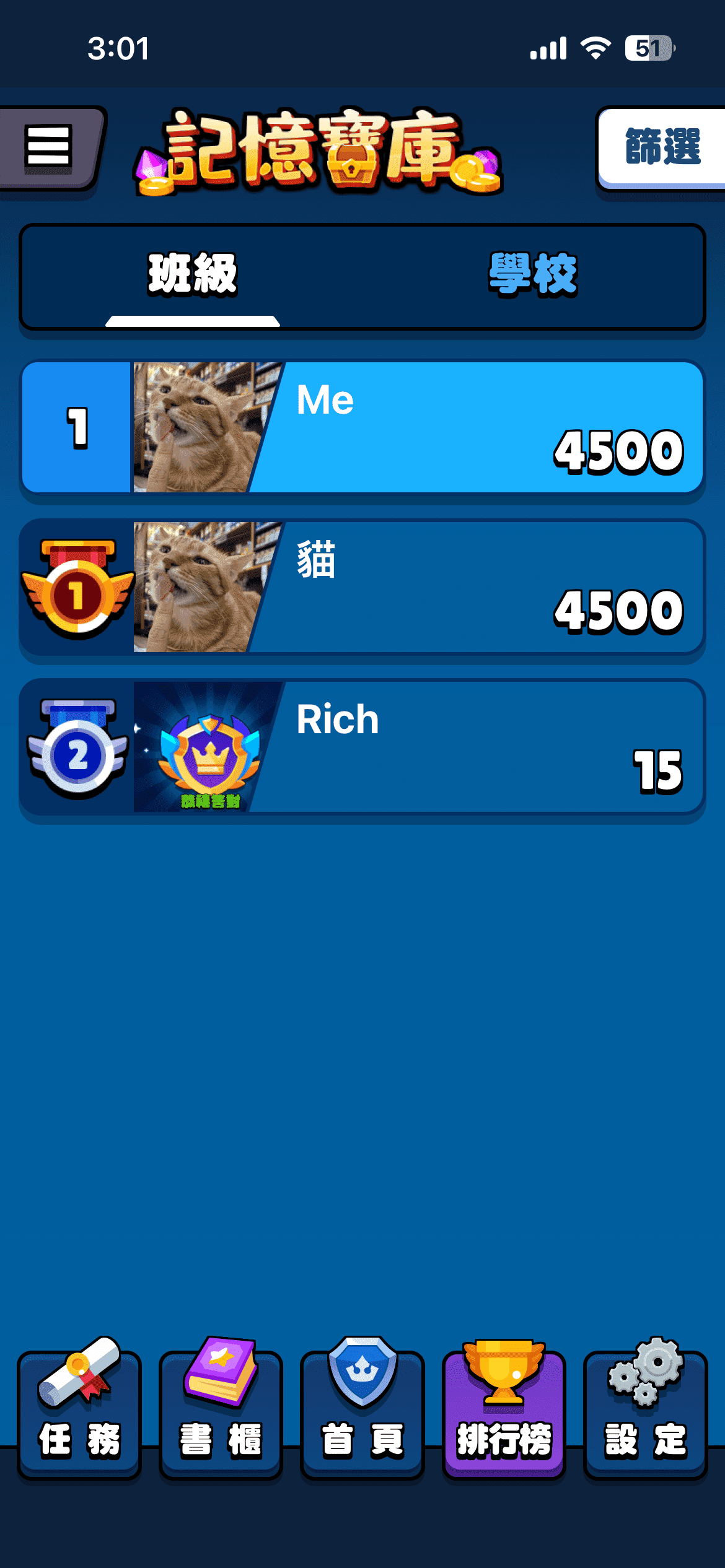This screenshot has width=725, height=1568.
Task: Tap the 篩選 filter button
Action: (662, 147)
